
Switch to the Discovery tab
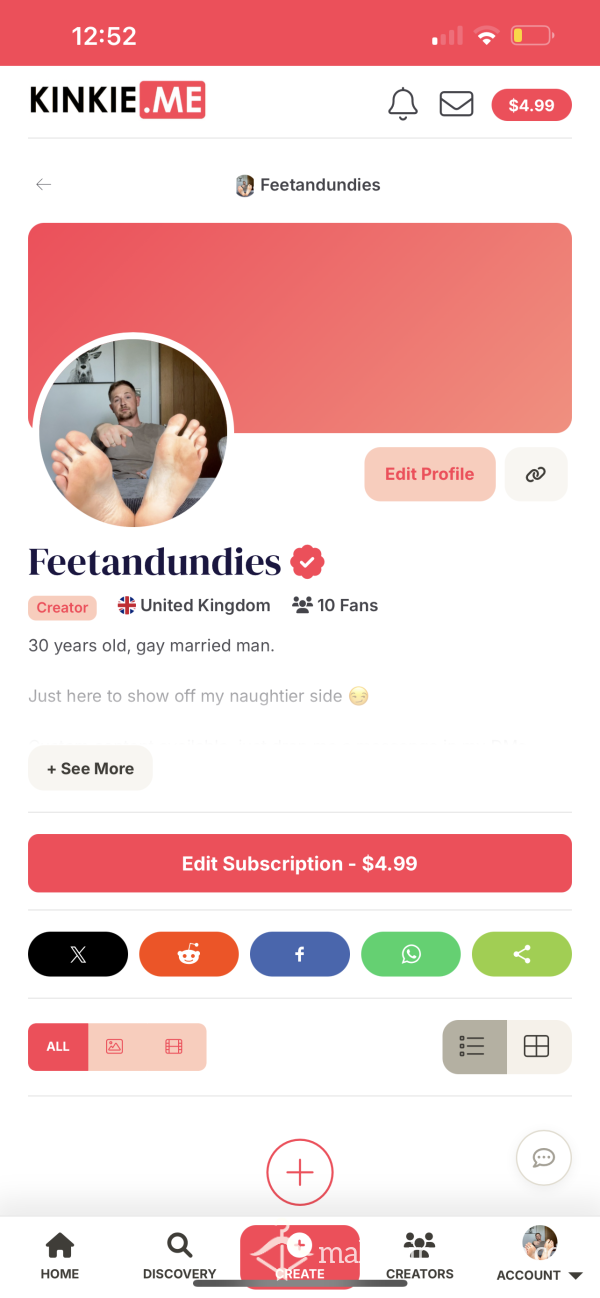click(180, 1256)
